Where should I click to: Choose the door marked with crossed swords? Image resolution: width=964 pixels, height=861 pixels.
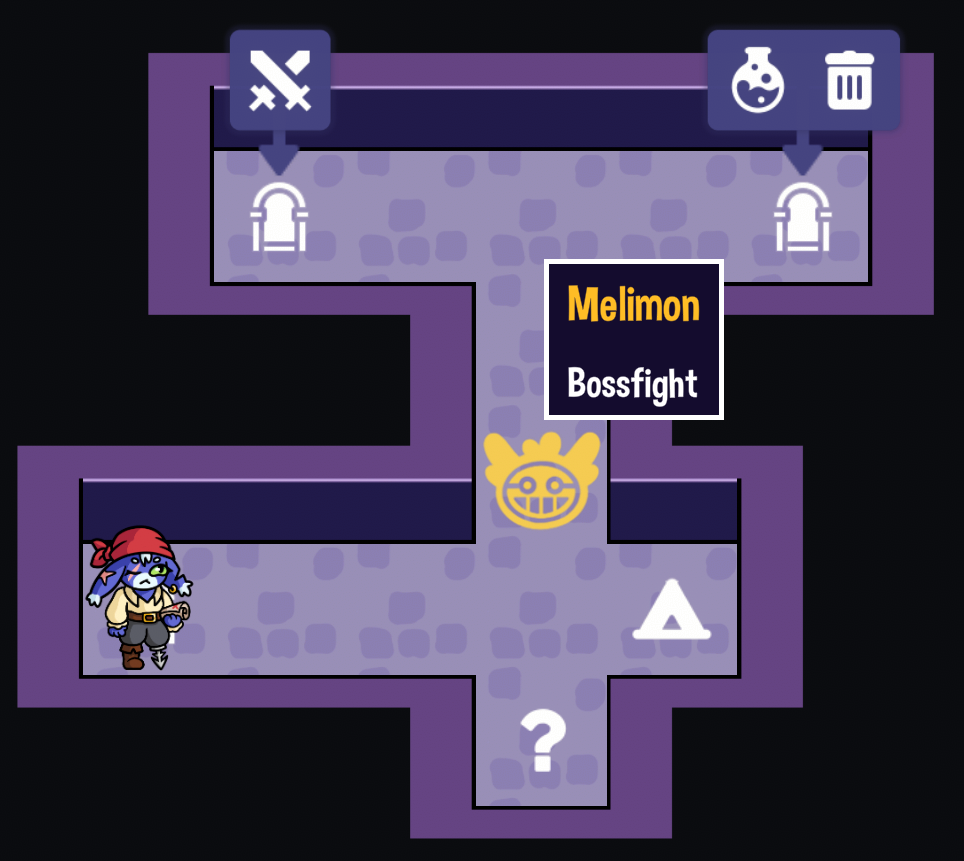click(x=278, y=217)
